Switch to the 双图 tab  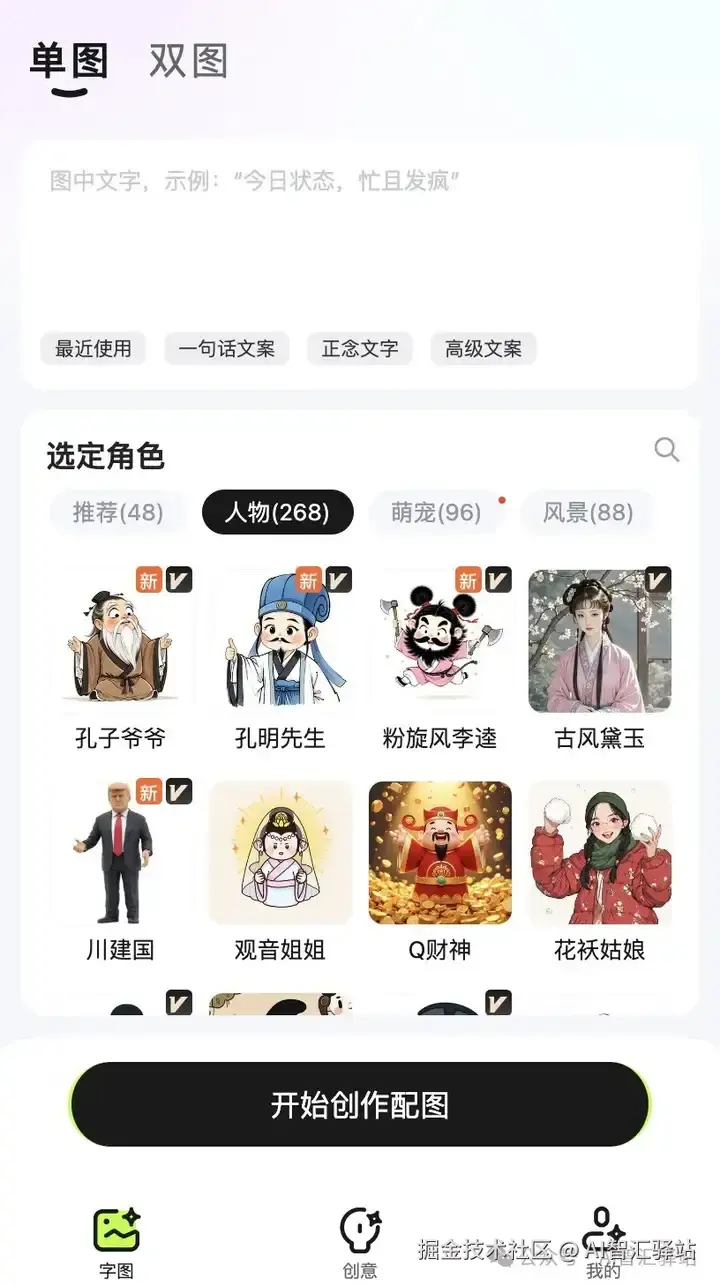[188, 61]
